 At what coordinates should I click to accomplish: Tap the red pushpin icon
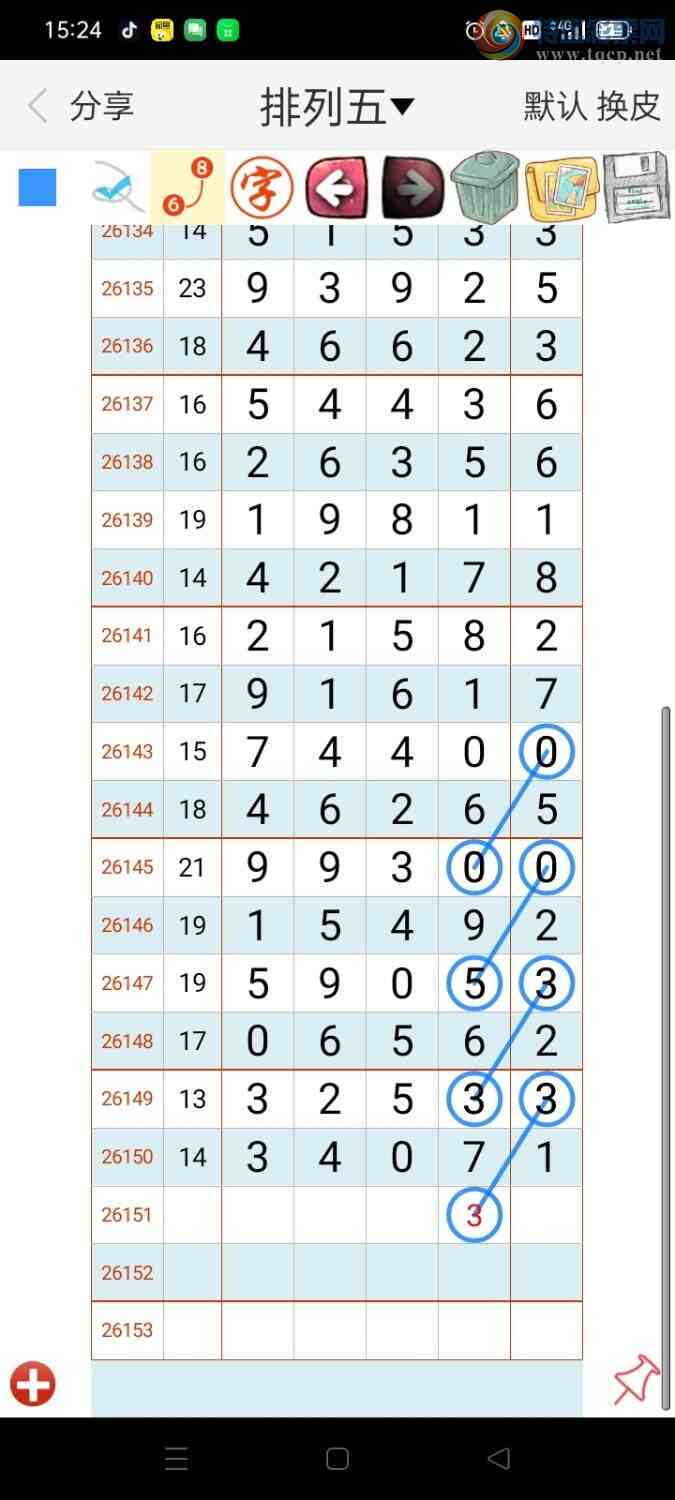[637, 1380]
